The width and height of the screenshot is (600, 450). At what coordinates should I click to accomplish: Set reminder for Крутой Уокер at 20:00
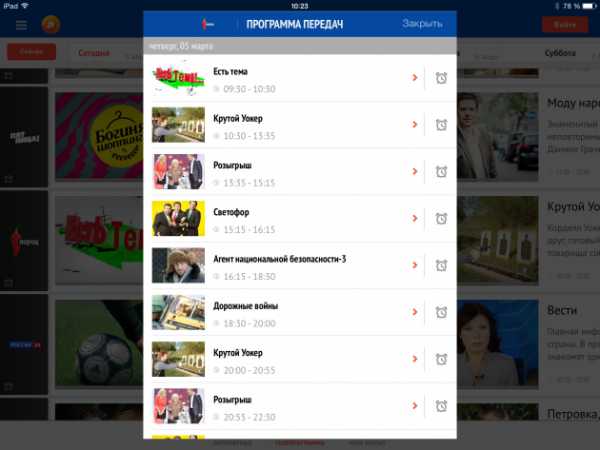[x=441, y=359]
